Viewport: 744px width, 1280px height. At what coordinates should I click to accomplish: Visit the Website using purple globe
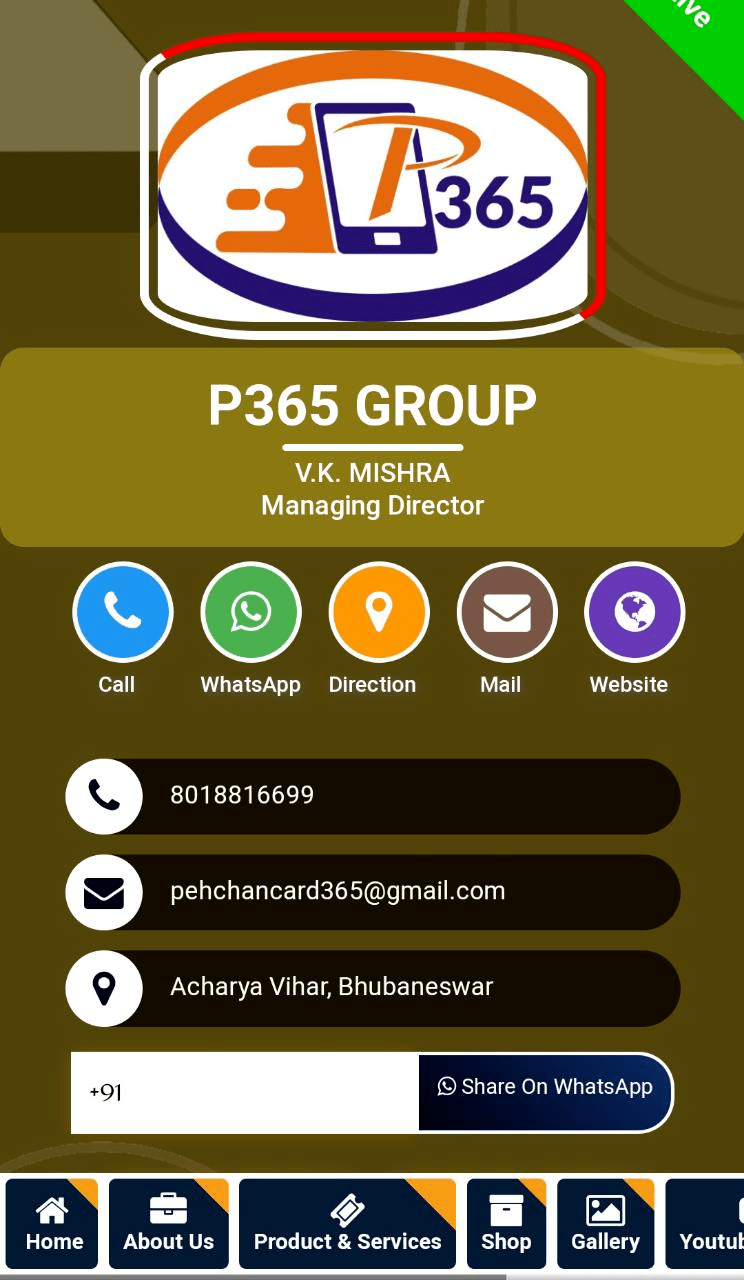(x=634, y=612)
